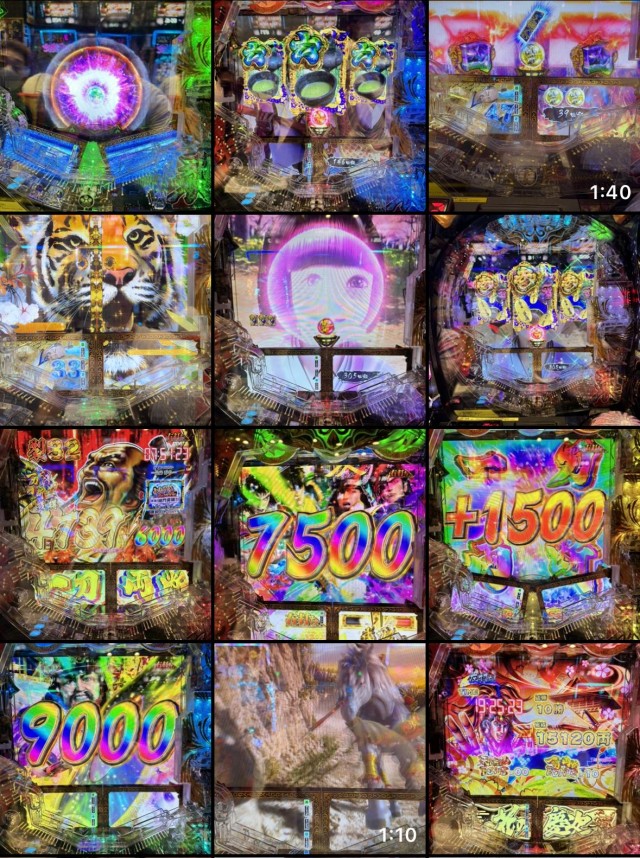
Task: Open the photo with three green bowl reels
Action: click(x=320, y=105)
